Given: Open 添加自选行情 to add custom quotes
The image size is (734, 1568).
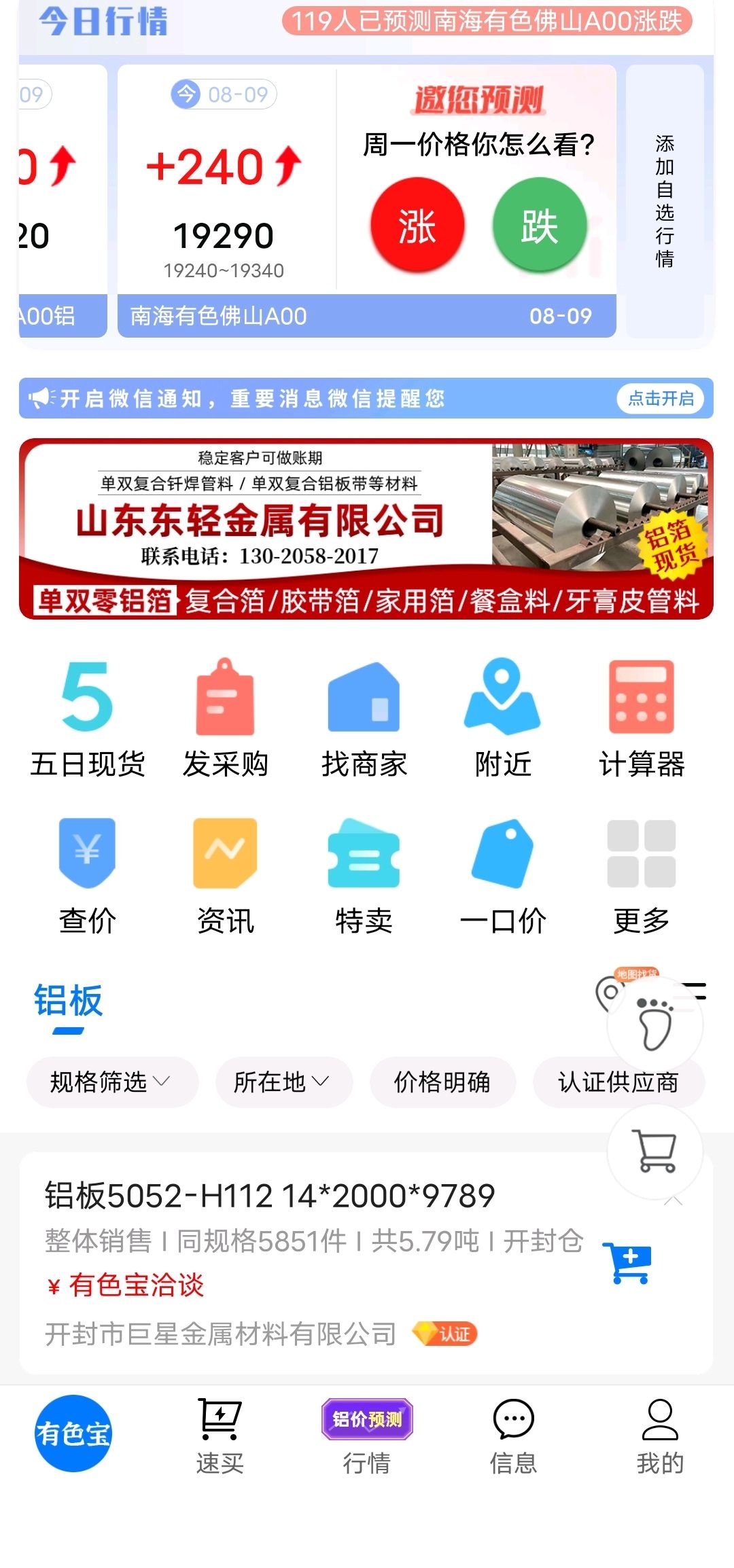Looking at the screenshot, I should (665, 201).
